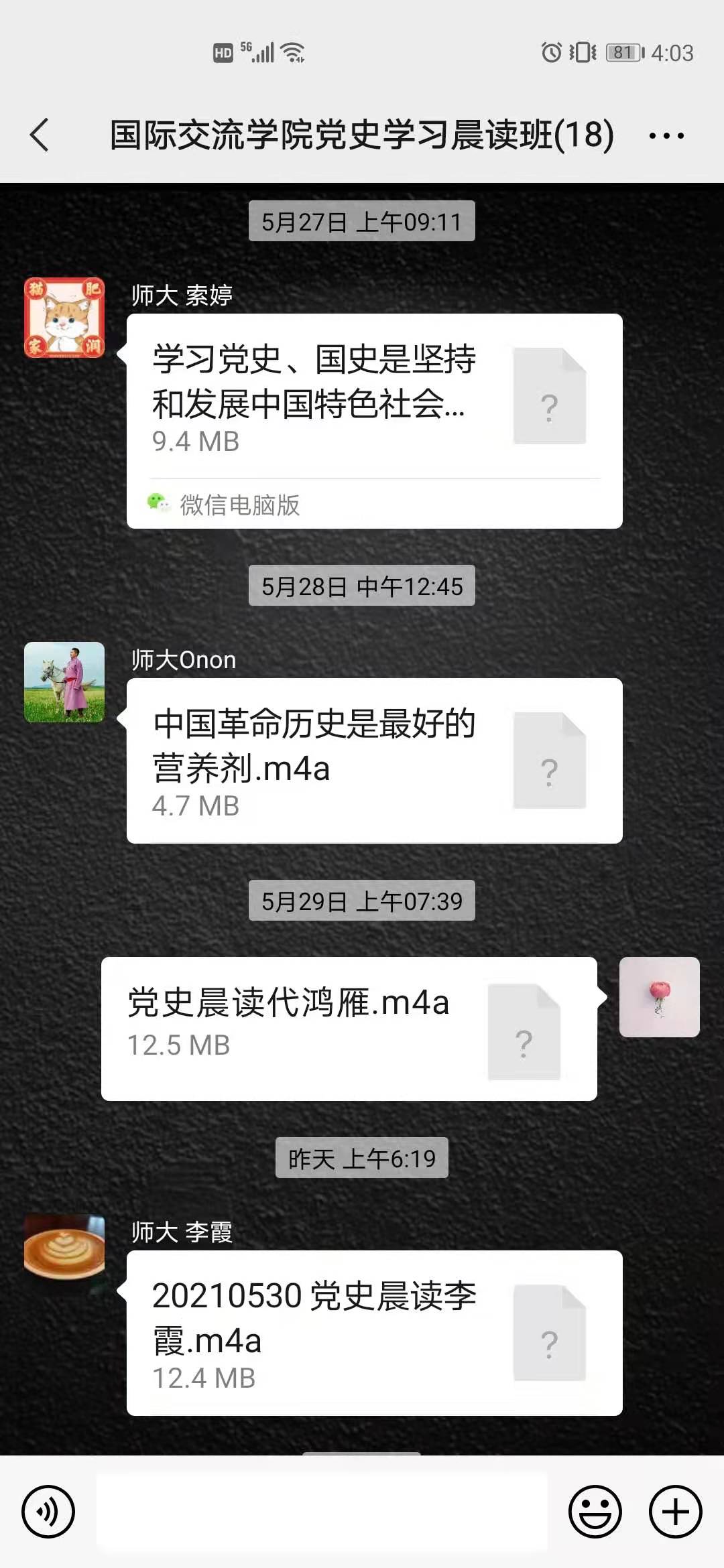Switch to voice message input
724x1568 pixels.
(48, 1512)
